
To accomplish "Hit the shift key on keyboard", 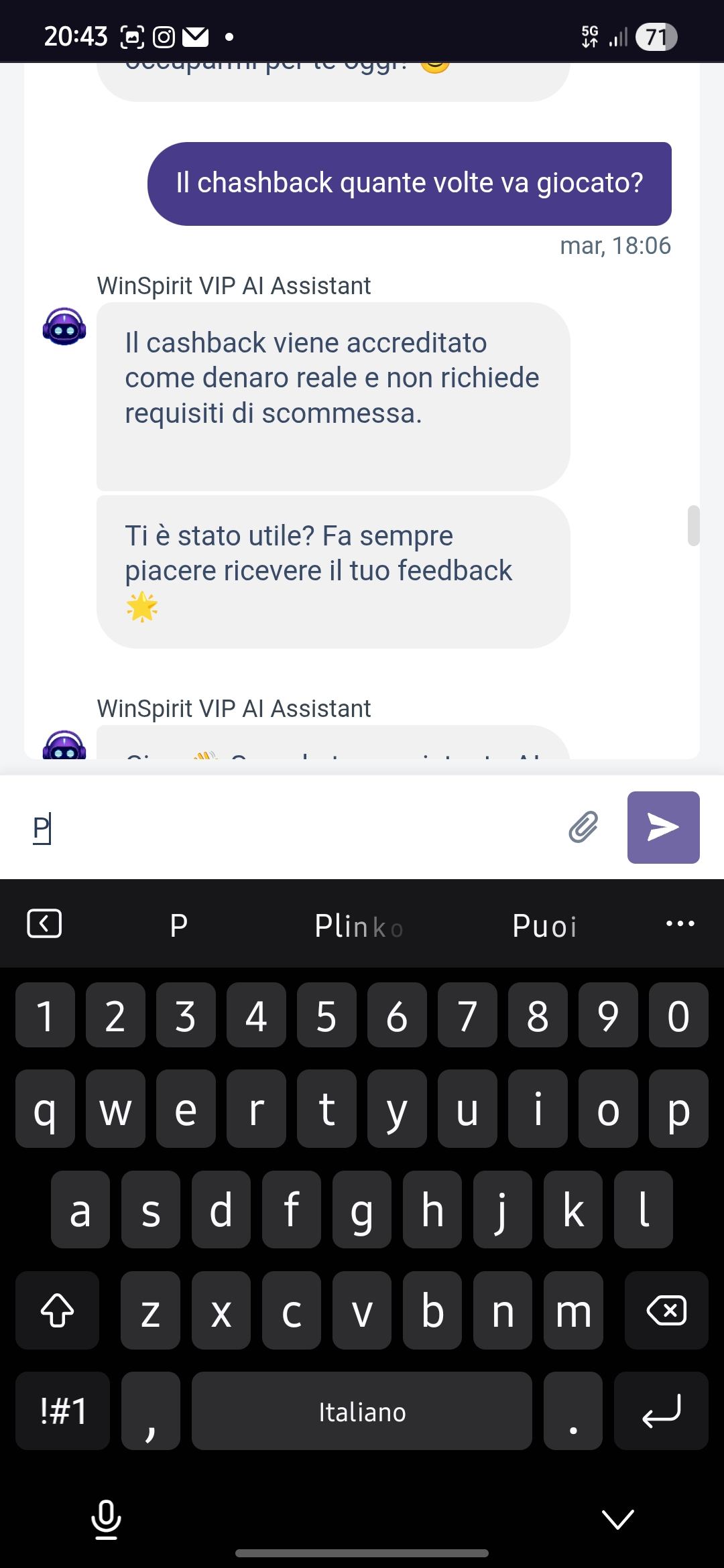I will click(x=58, y=1311).
